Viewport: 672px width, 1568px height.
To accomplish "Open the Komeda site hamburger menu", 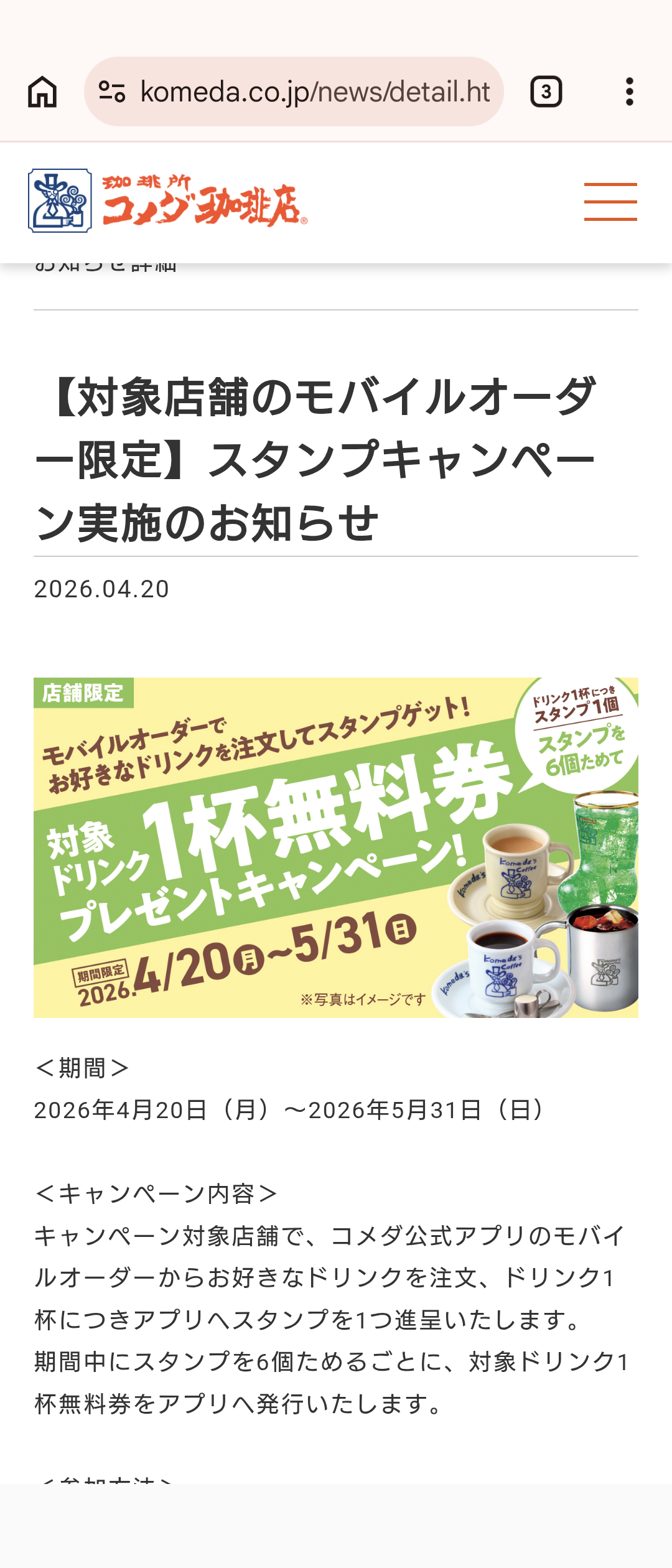I will 610,202.
